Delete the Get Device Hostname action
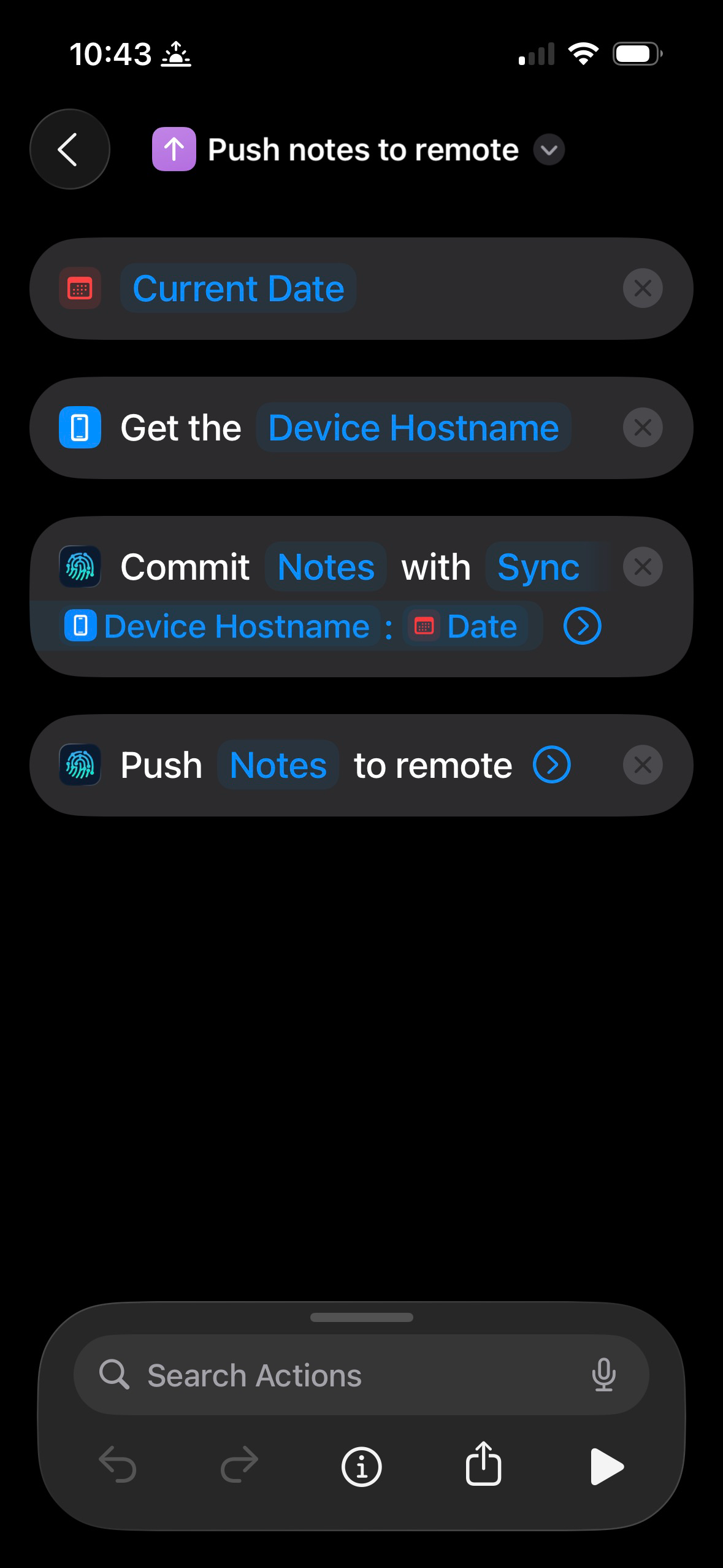The width and height of the screenshot is (723, 1568). 642,428
